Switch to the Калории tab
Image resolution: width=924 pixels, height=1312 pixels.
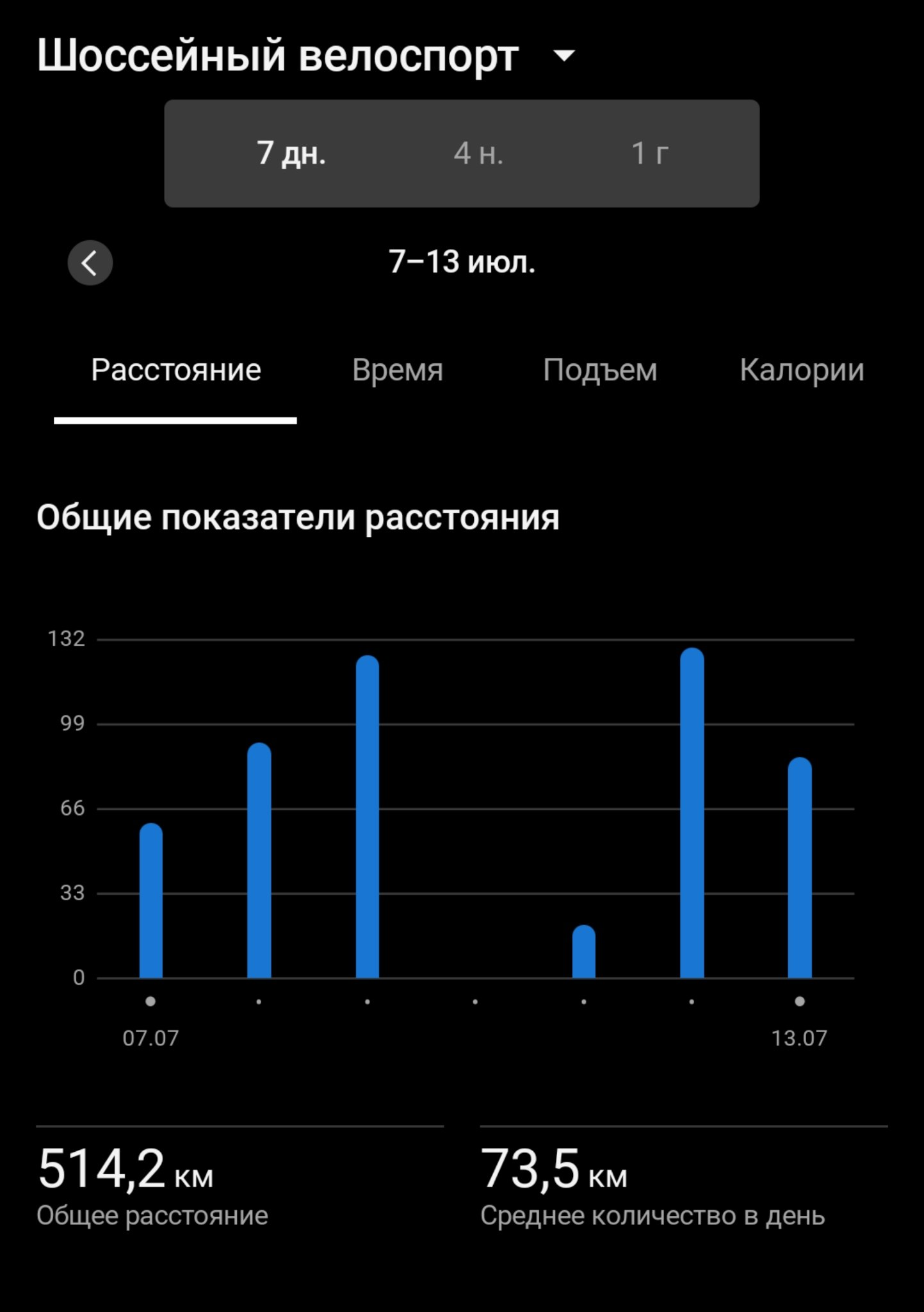click(x=802, y=370)
